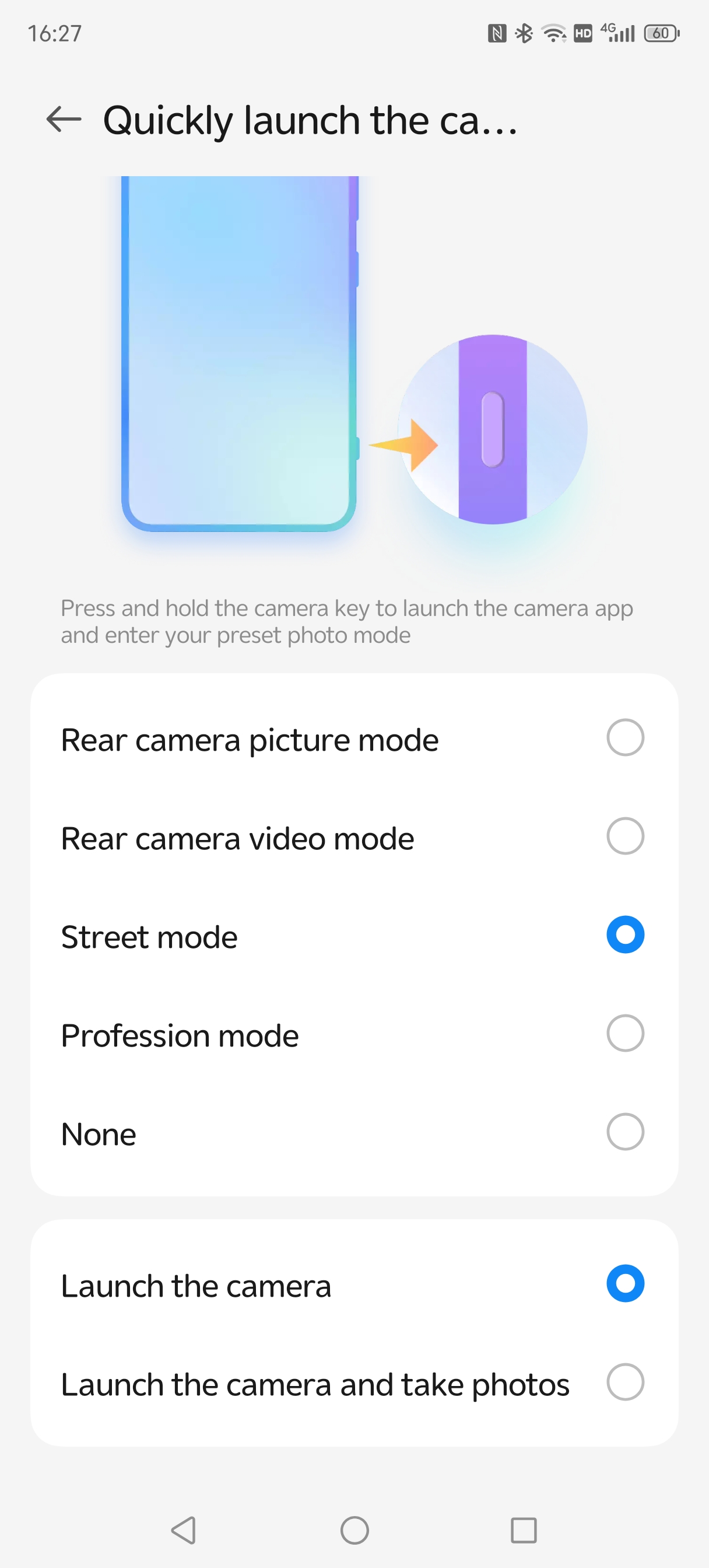The height and width of the screenshot is (1568, 709).
Task: Select Rear camera picture mode
Action: coord(625,738)
